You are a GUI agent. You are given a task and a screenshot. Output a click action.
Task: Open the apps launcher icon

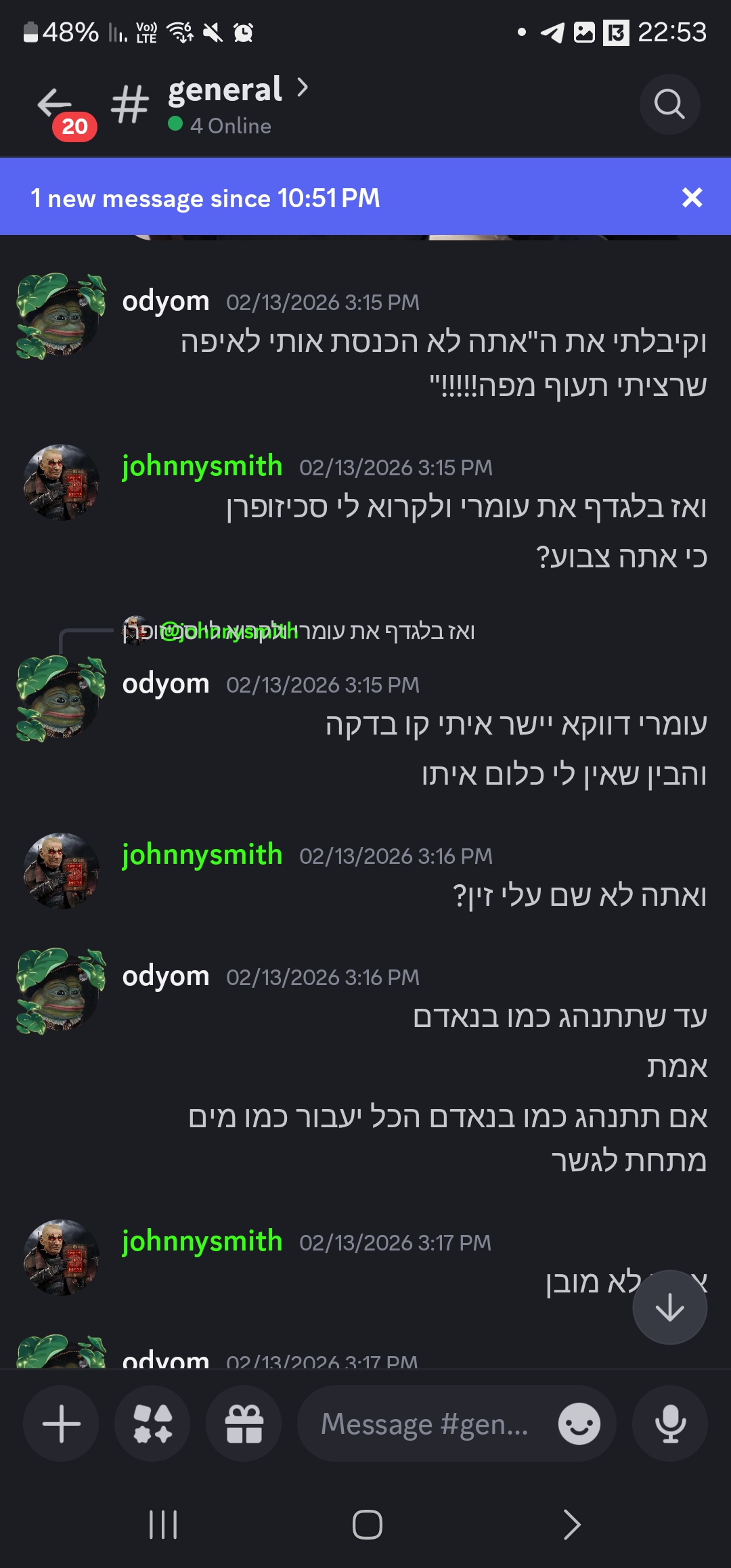[x=152, y=1423]
